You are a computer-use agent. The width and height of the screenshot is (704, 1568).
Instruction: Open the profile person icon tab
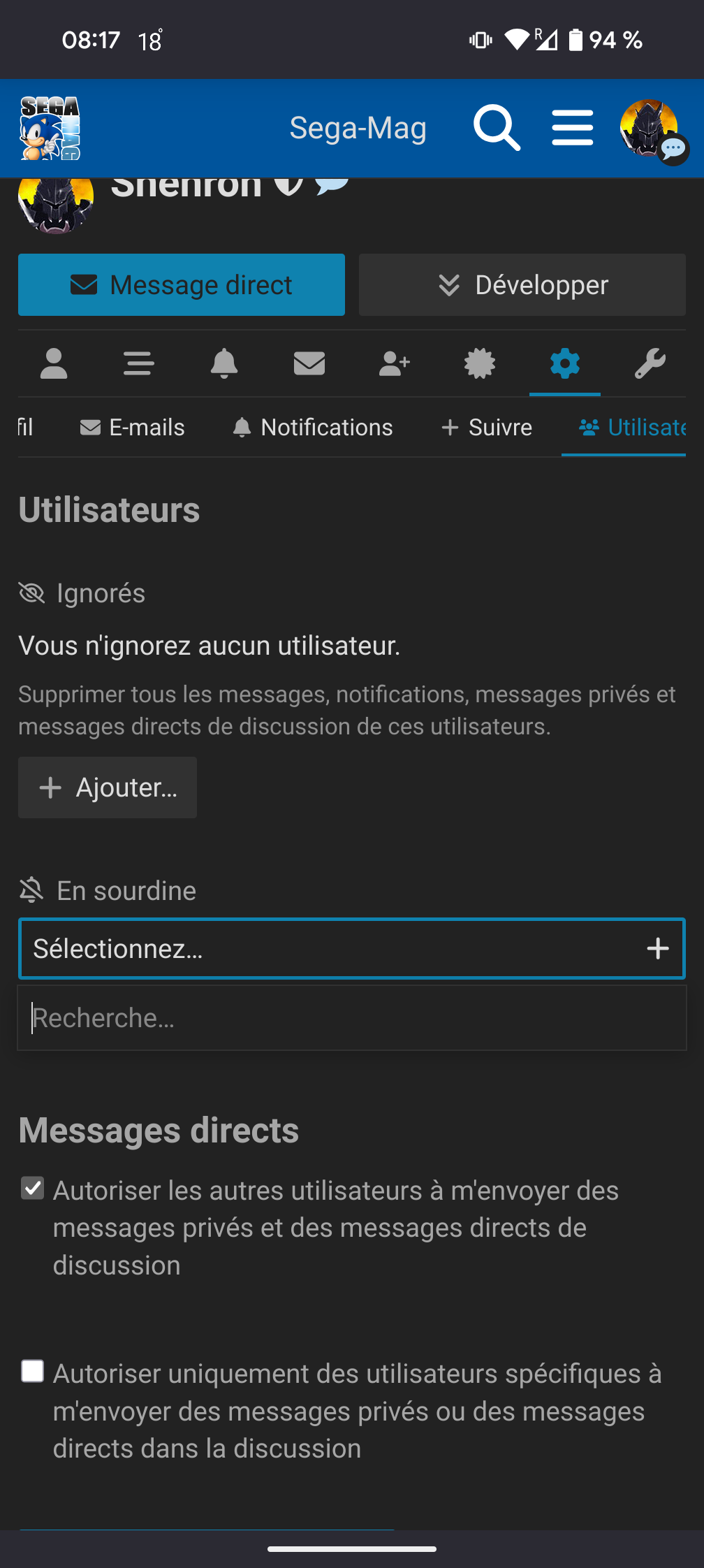coord(54,363)
